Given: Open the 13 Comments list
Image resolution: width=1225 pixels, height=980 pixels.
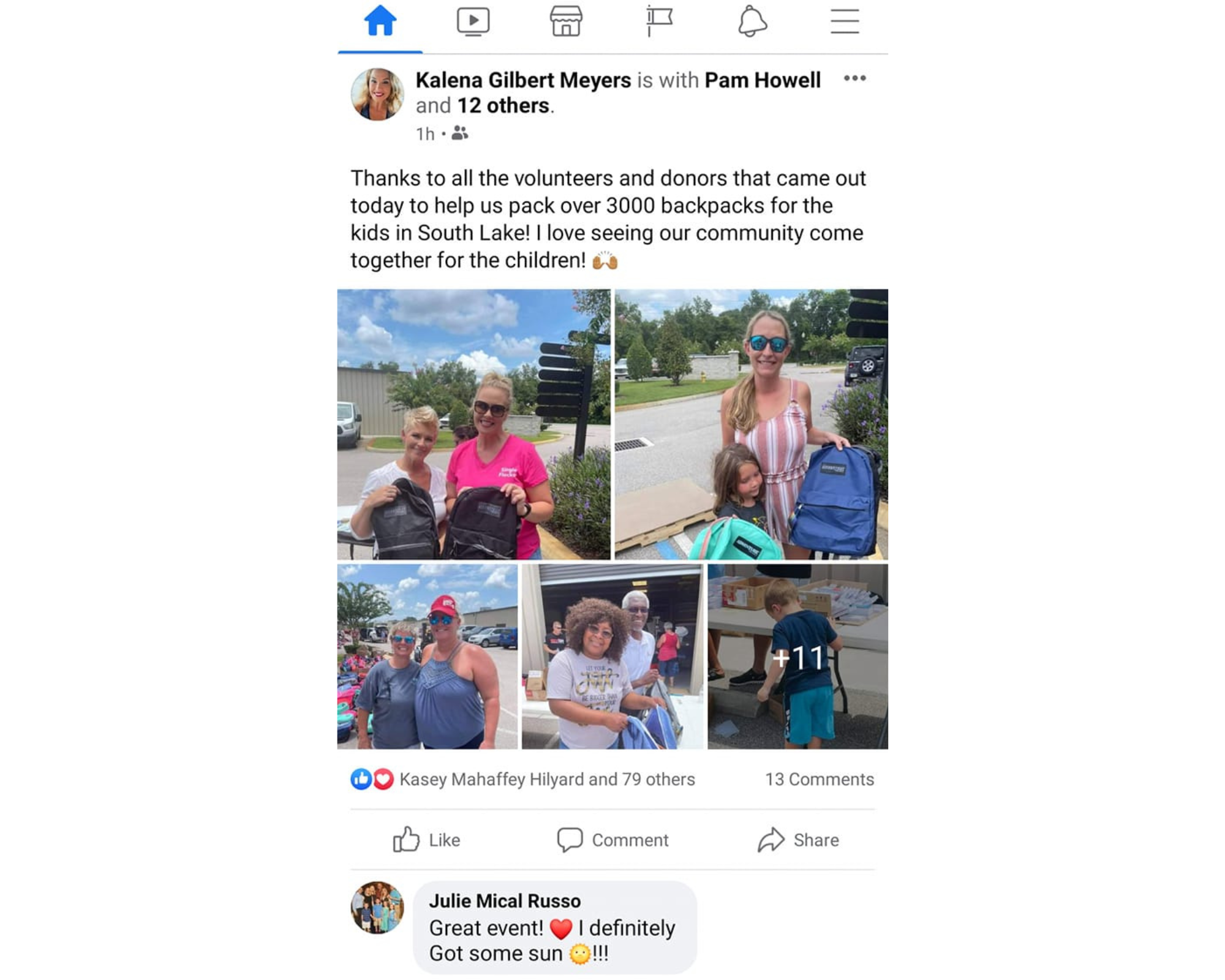Looking at the screenshot, I should pos(819,779).
